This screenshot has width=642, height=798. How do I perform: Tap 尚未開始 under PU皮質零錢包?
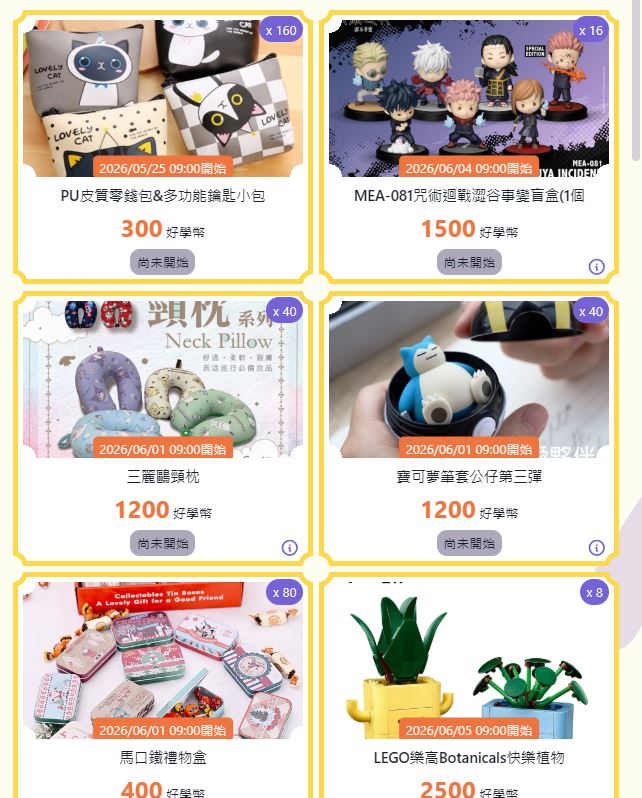point(163,262)
